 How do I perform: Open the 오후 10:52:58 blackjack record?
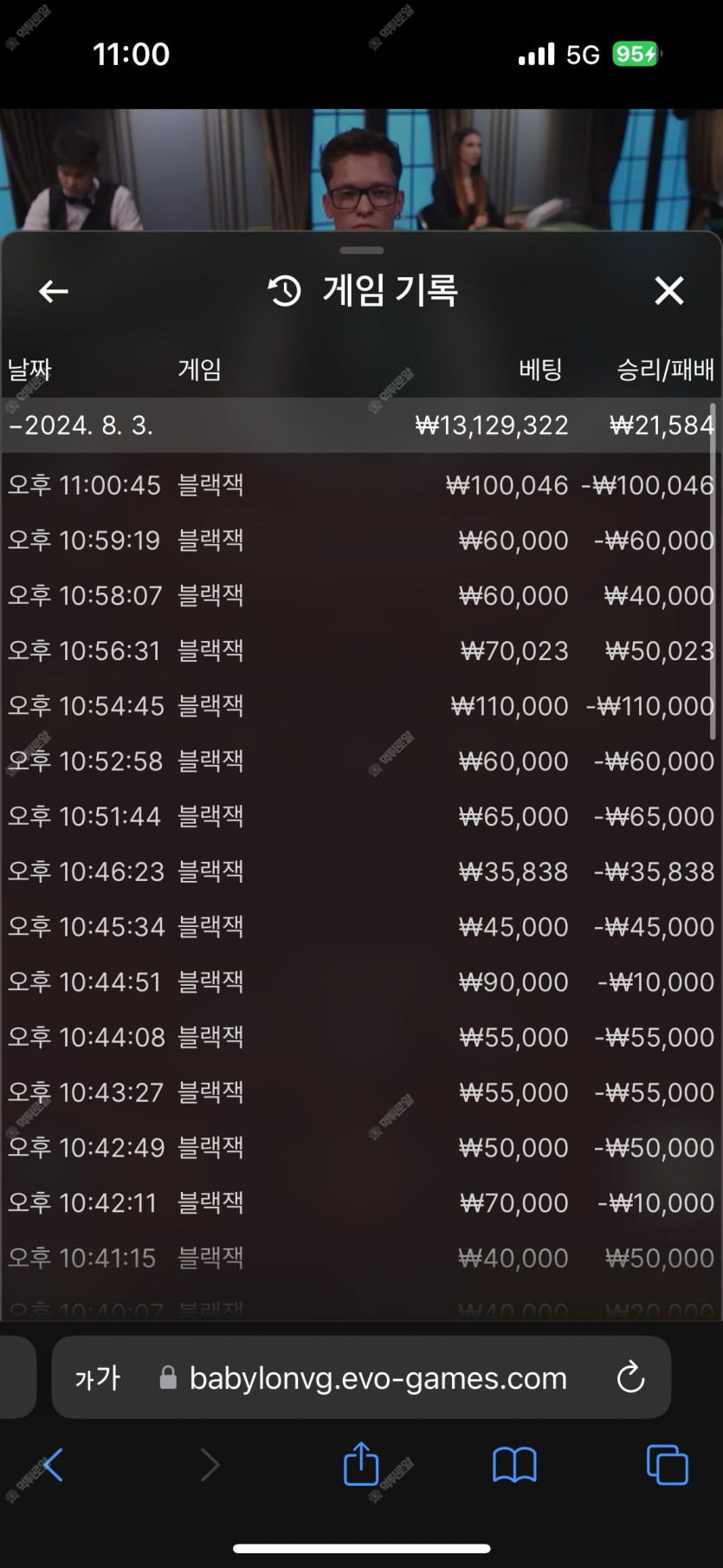click(x=360, y=761)
